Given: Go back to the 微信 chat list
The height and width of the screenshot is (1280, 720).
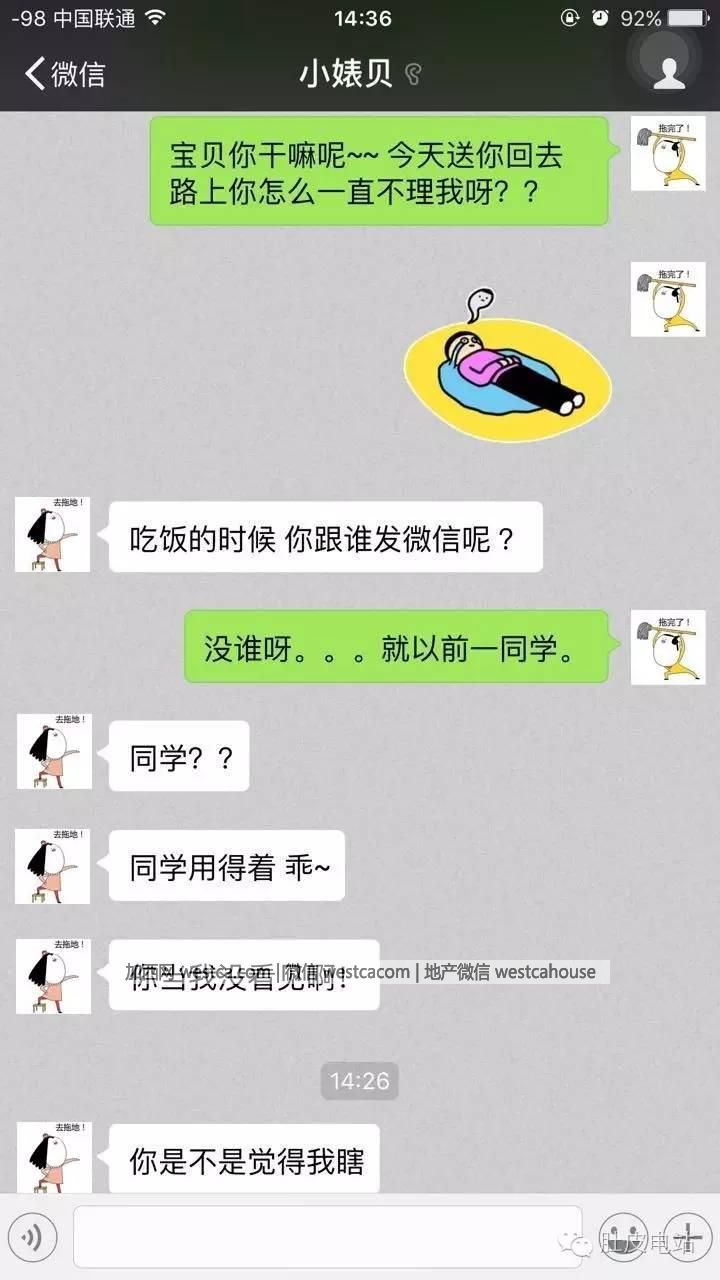Looking at the screenshot, I should coord(65,74).
